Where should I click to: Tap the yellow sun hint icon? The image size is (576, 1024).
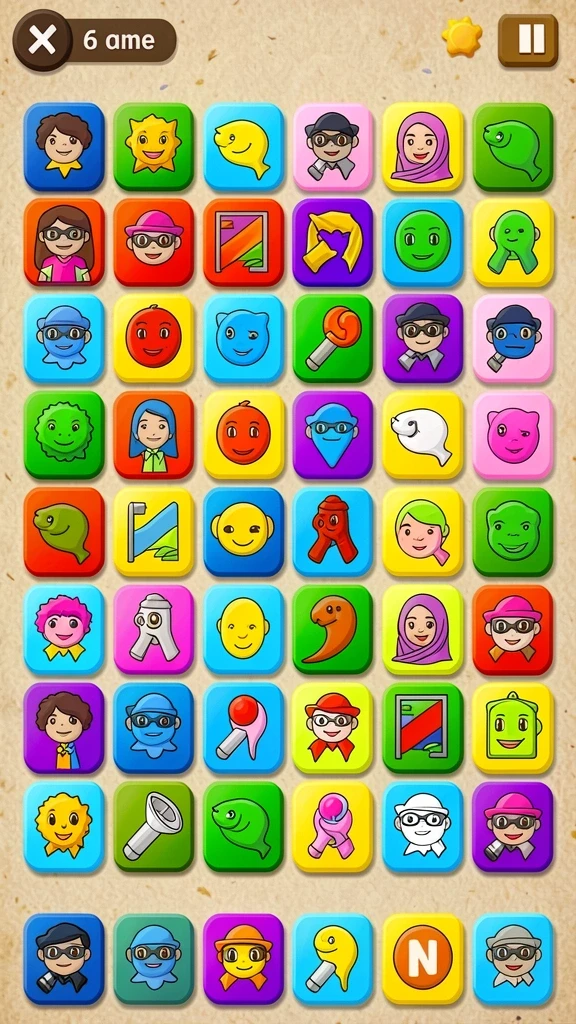coord(462,37)
